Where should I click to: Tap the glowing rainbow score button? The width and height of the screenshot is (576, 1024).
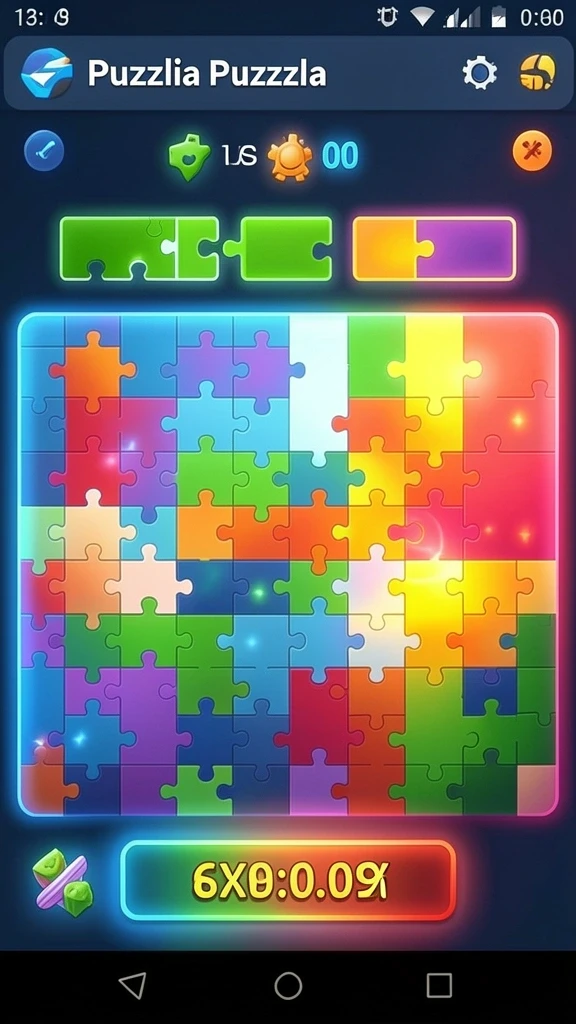[x=288, y=880]
